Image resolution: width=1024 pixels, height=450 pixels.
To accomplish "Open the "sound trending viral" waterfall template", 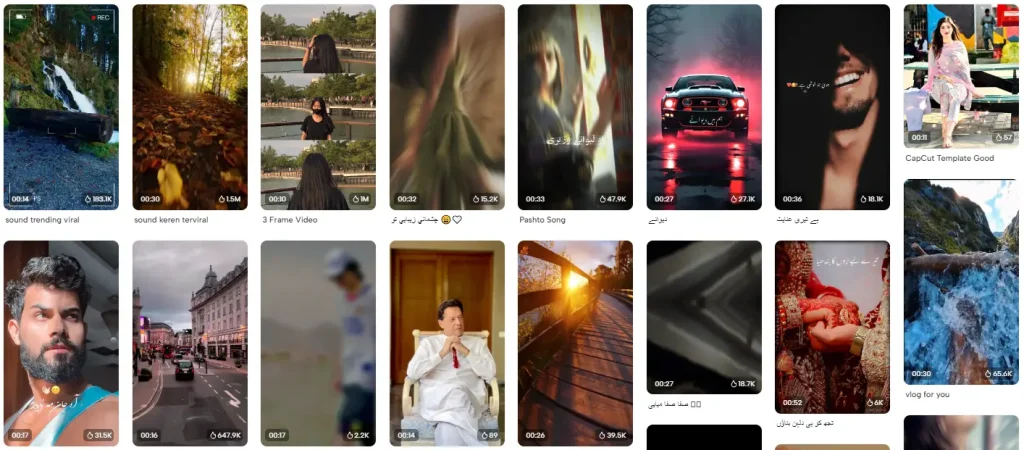I will click(x=61, y=107).
